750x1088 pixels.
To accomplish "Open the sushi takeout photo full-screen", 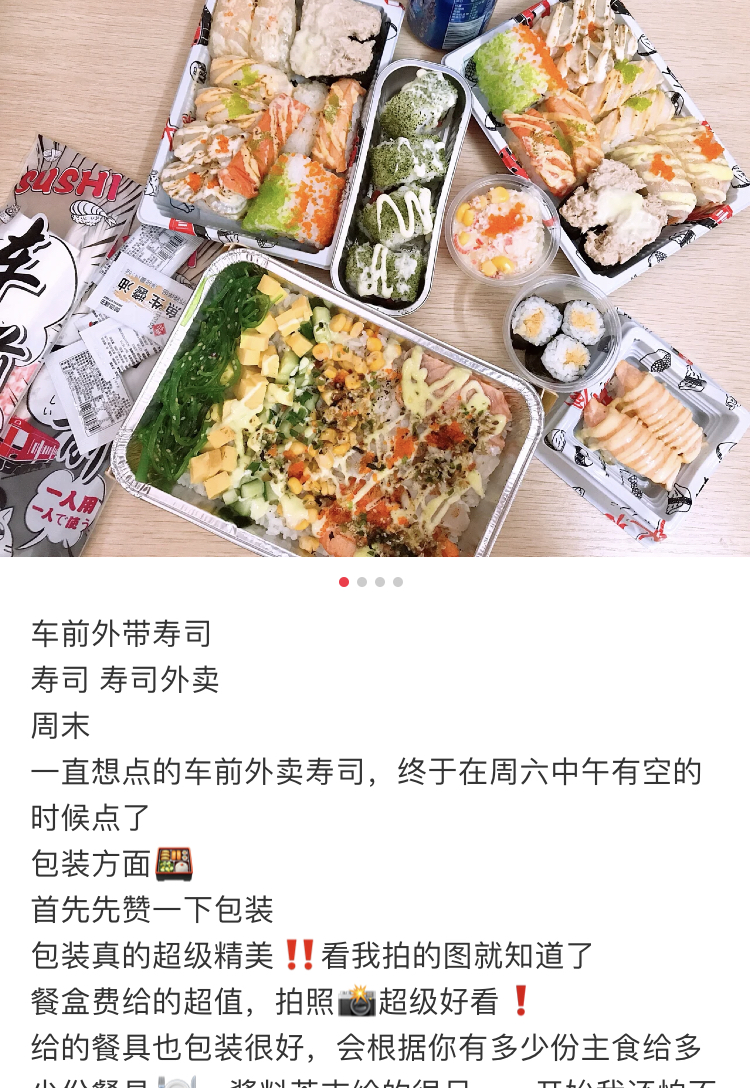I will tap(375, 278).
